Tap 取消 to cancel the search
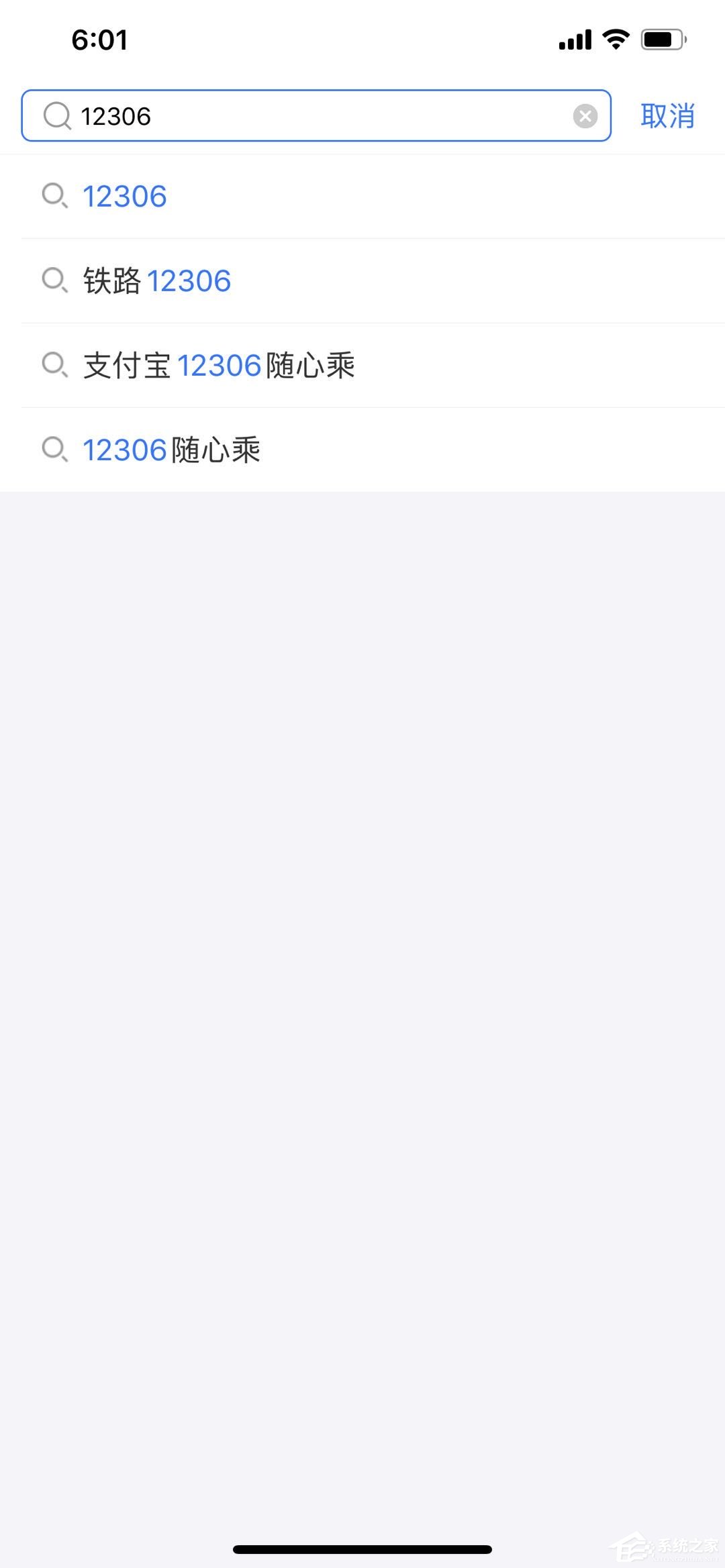The width and height of the screenshot is (725, 1568). (668, 116)
